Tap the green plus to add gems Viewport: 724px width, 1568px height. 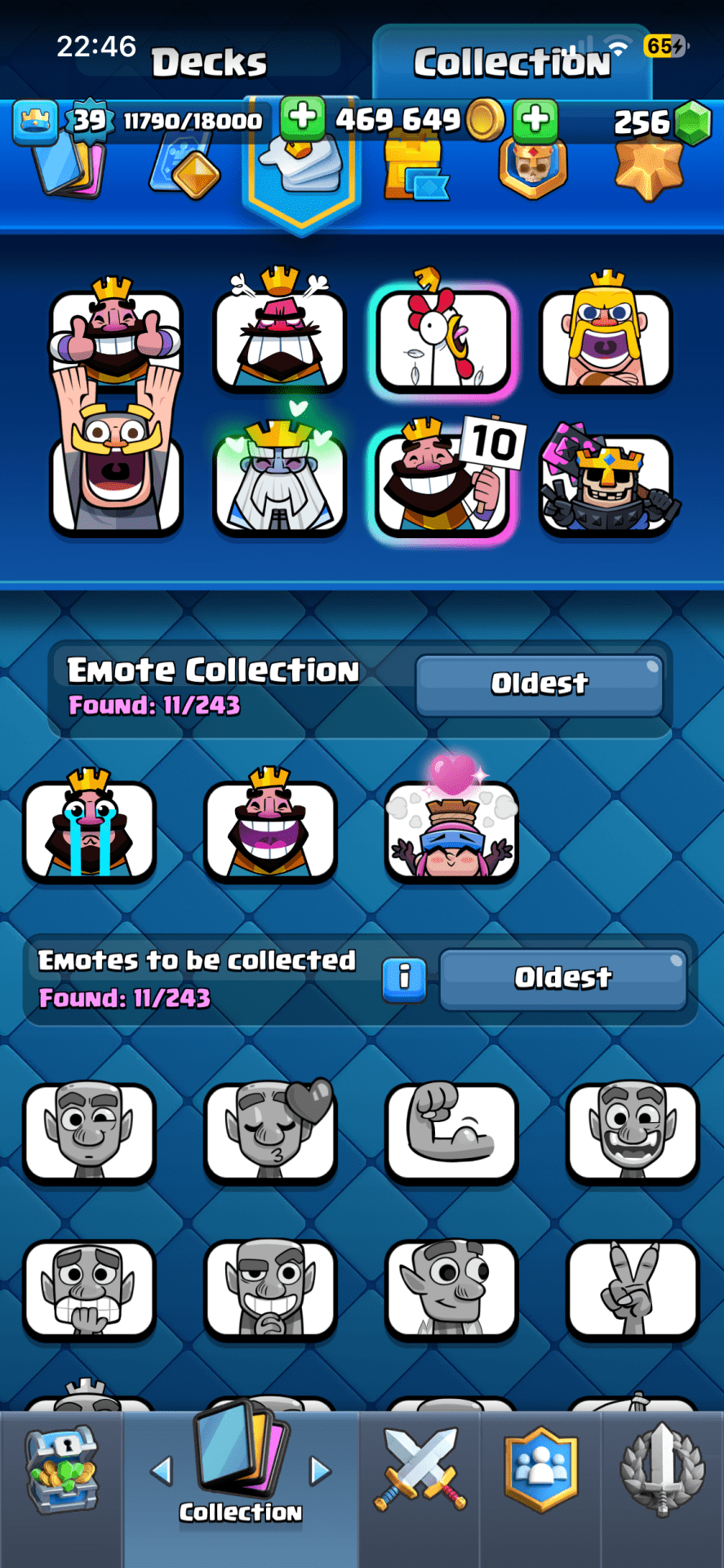tap(535, 119)
